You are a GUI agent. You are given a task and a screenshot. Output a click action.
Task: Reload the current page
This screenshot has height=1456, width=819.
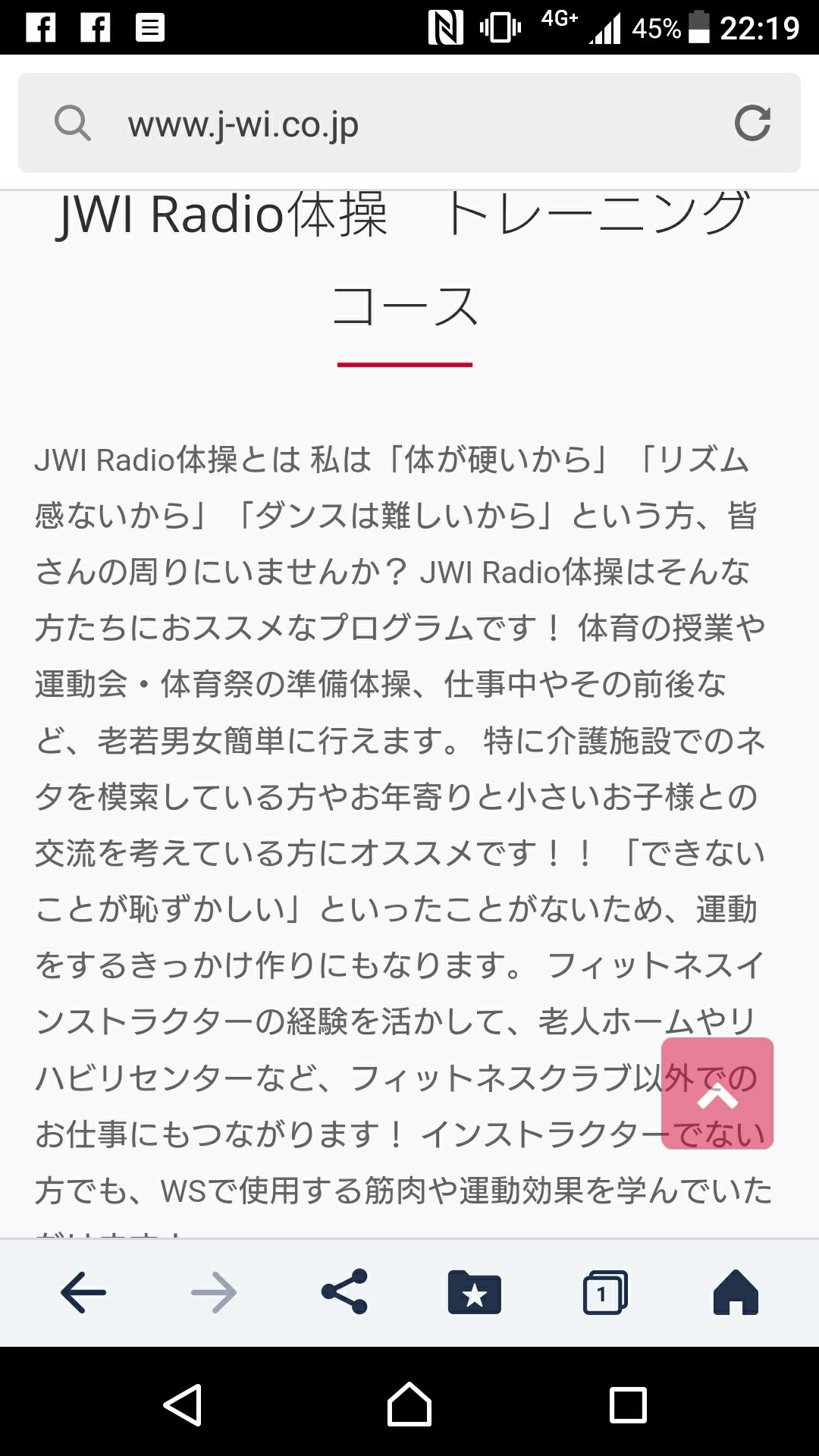(752, 124)
